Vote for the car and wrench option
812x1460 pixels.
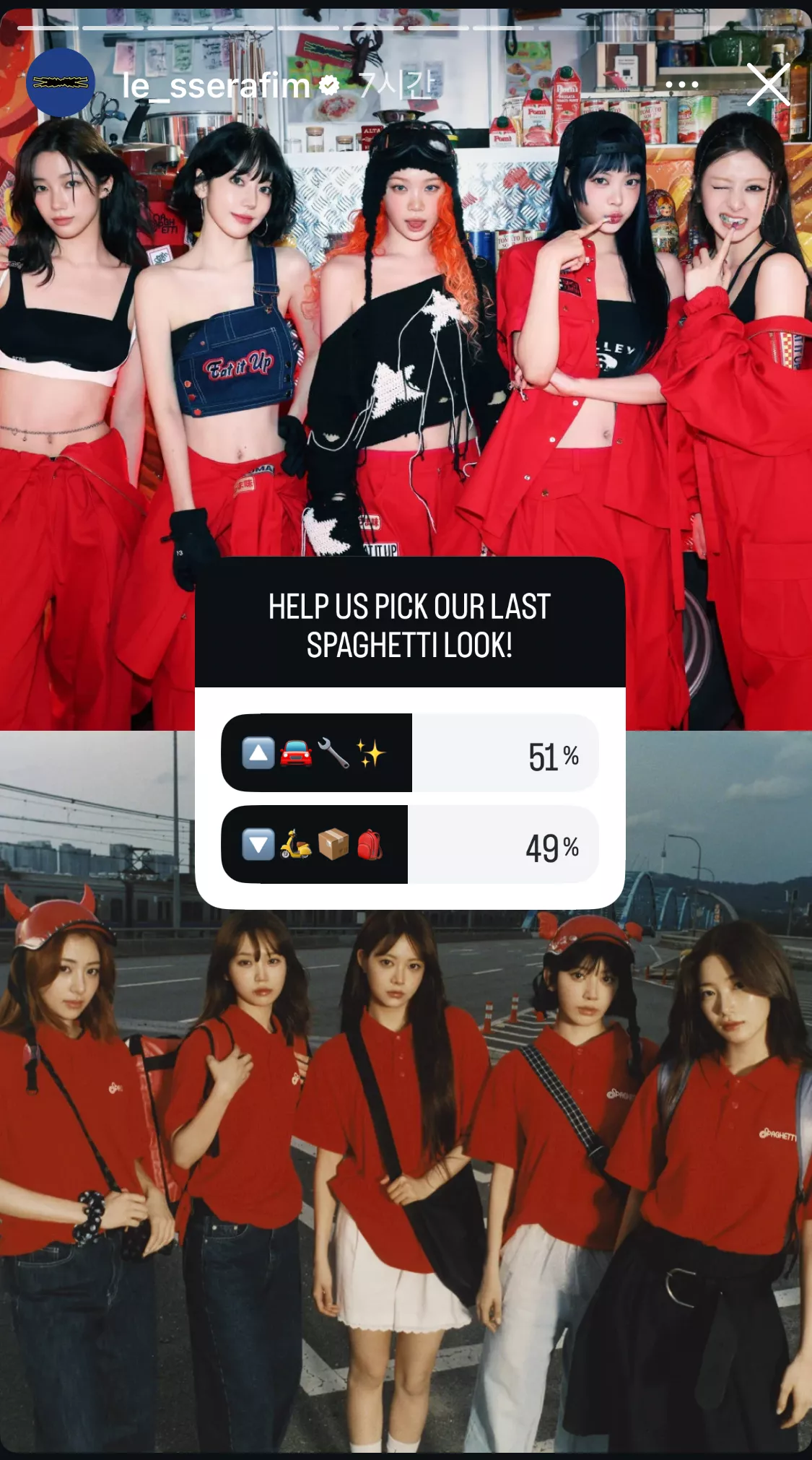pos(409,753)
